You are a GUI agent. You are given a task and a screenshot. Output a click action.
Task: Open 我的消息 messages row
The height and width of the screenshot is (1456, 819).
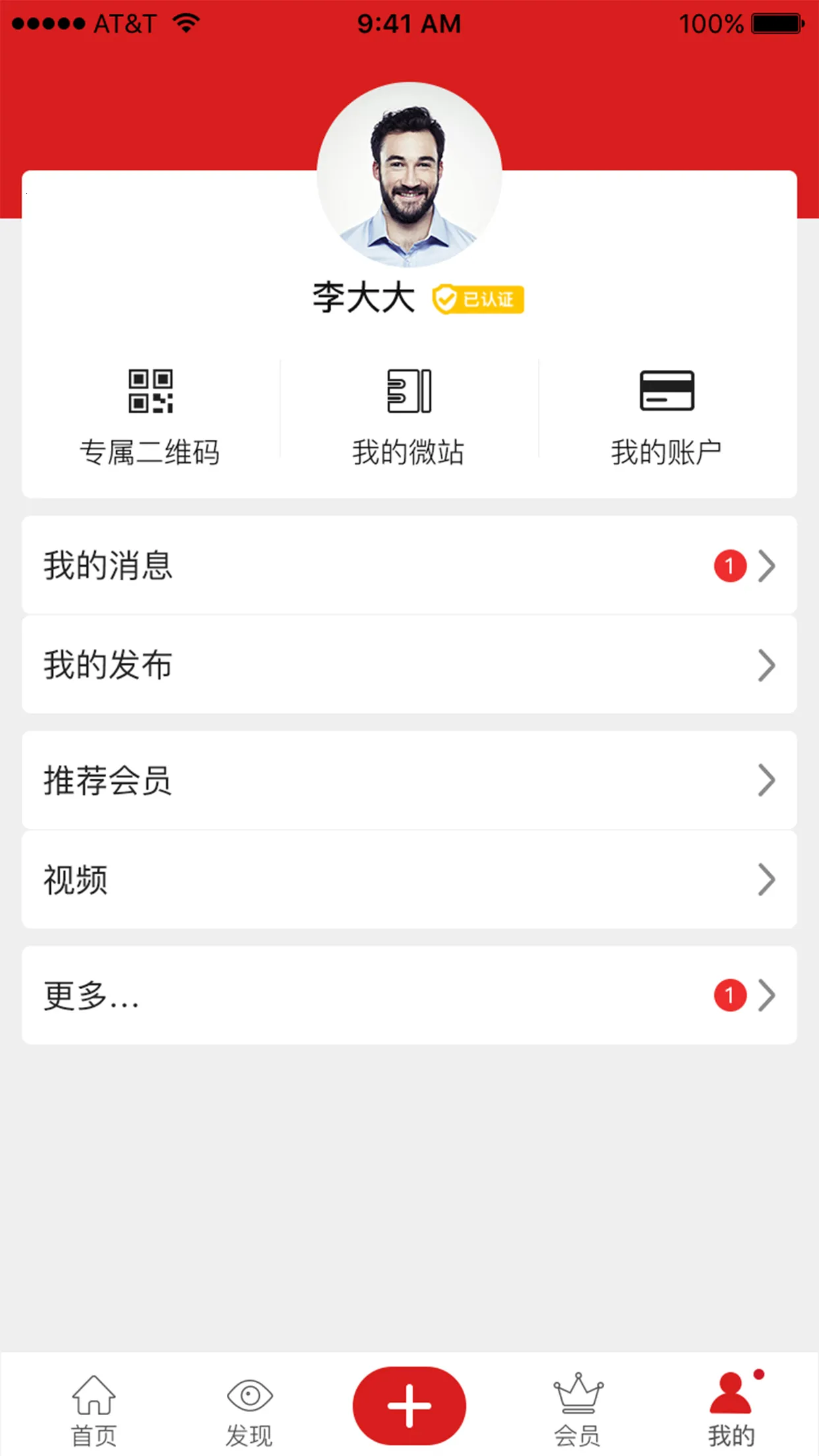[x=409, y=565]
